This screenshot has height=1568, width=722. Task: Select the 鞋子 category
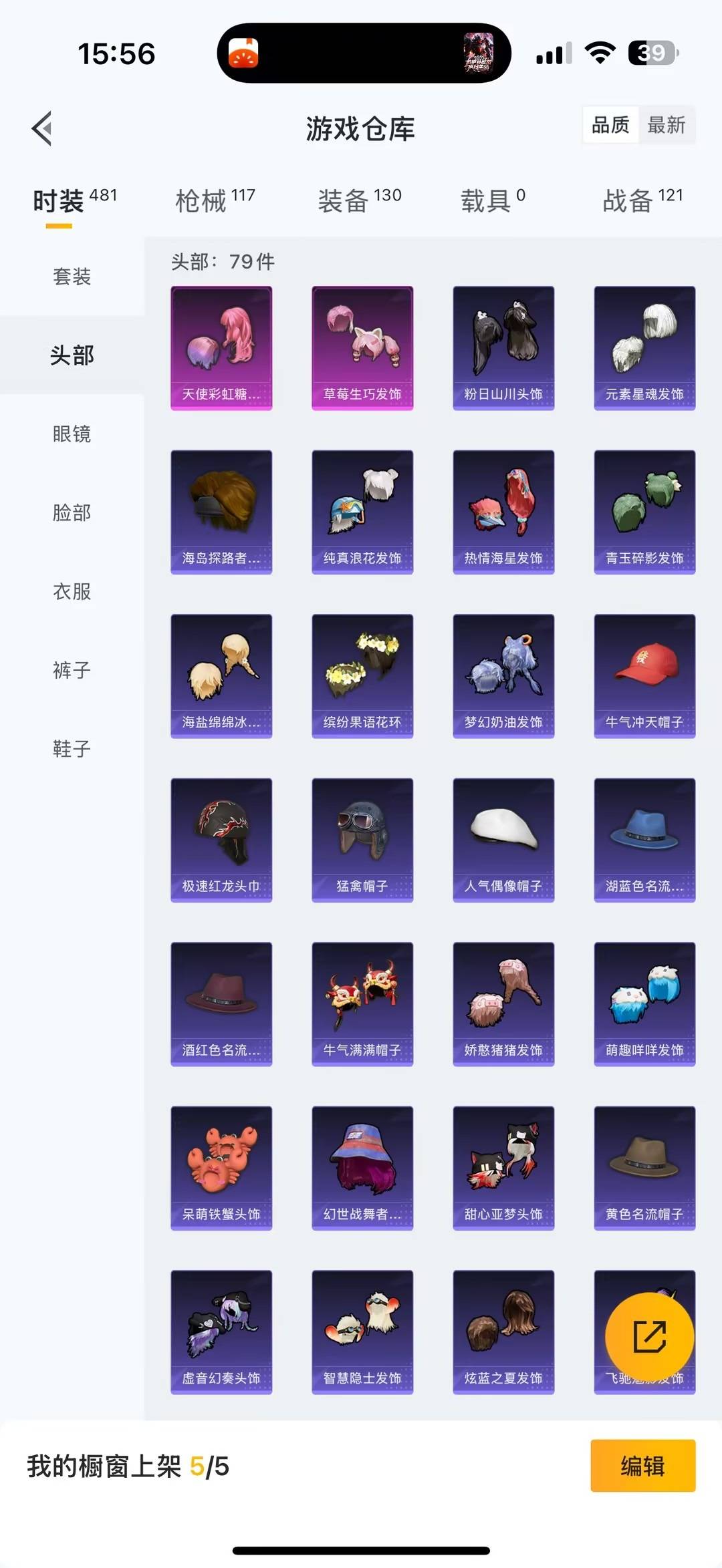click(x=72, y=749)
